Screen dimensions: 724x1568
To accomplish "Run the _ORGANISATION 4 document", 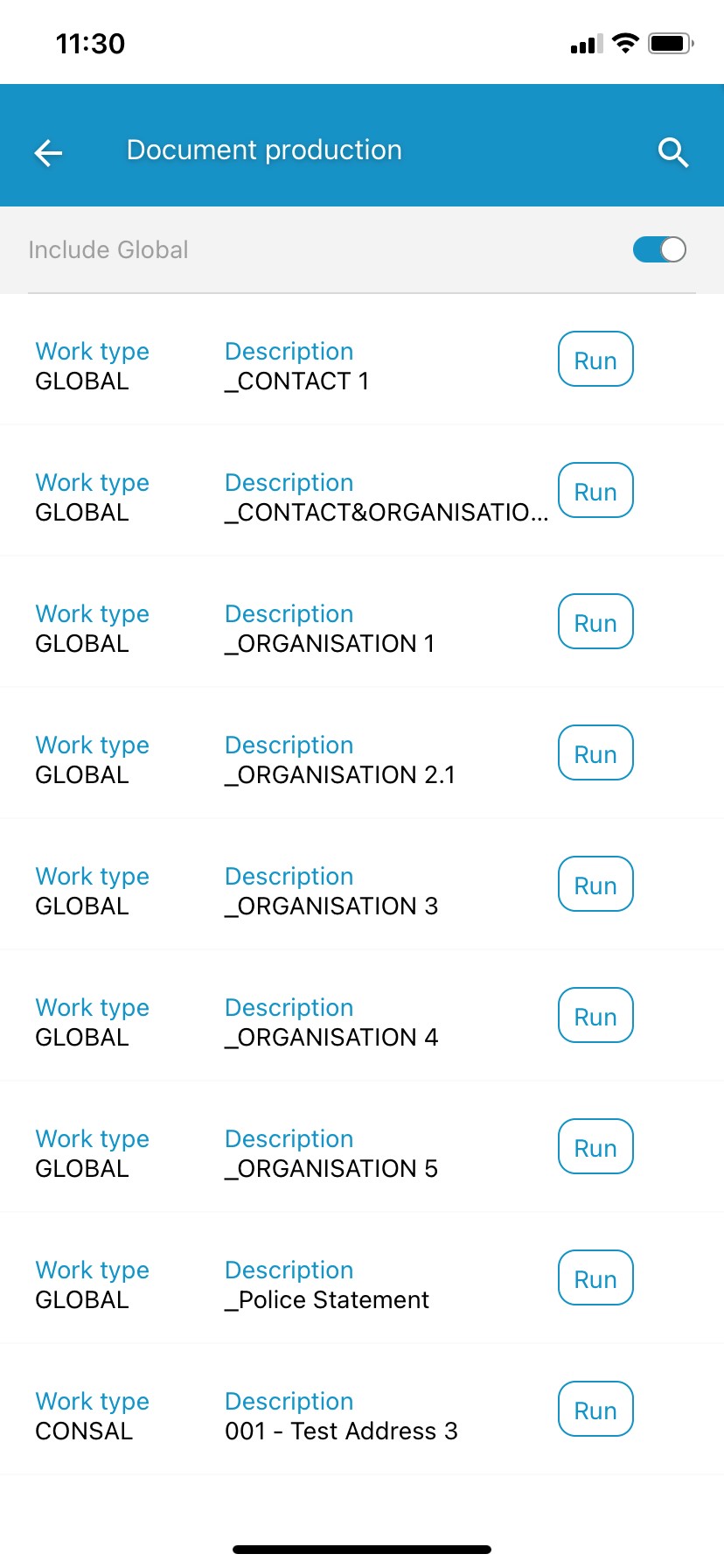I will pyautogui.click(x=595, y=1016).
